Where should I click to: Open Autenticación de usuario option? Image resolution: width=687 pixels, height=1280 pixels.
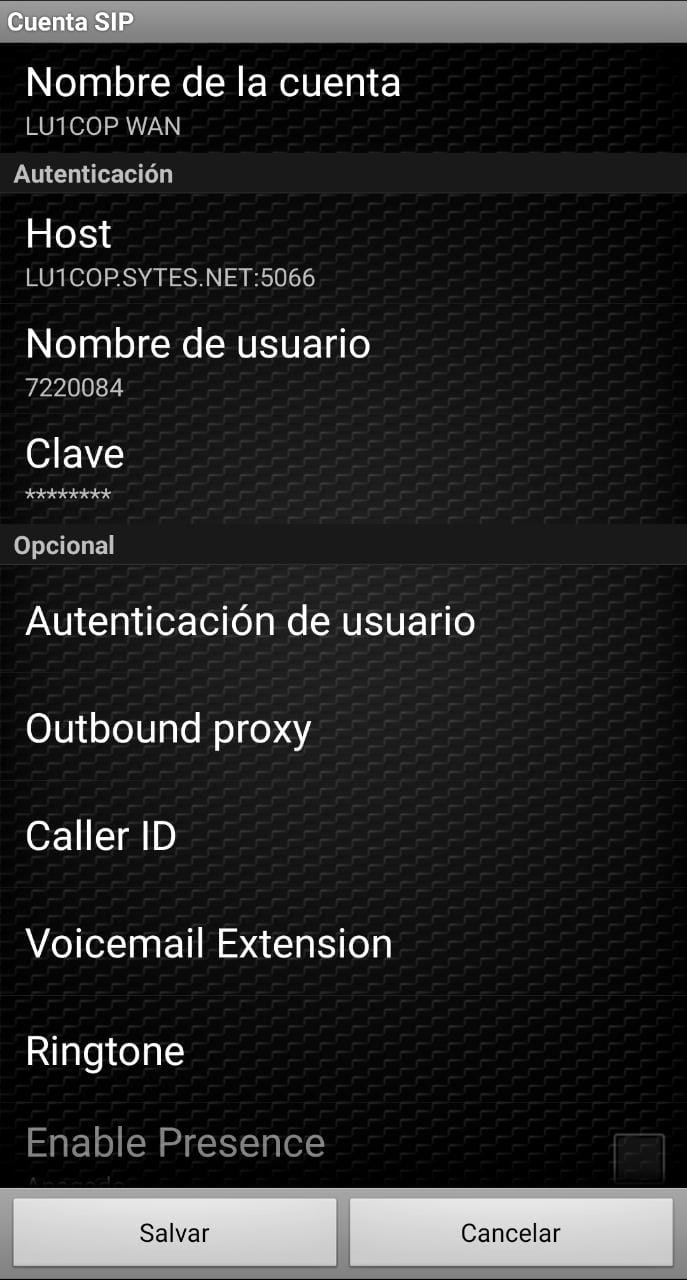343,620
